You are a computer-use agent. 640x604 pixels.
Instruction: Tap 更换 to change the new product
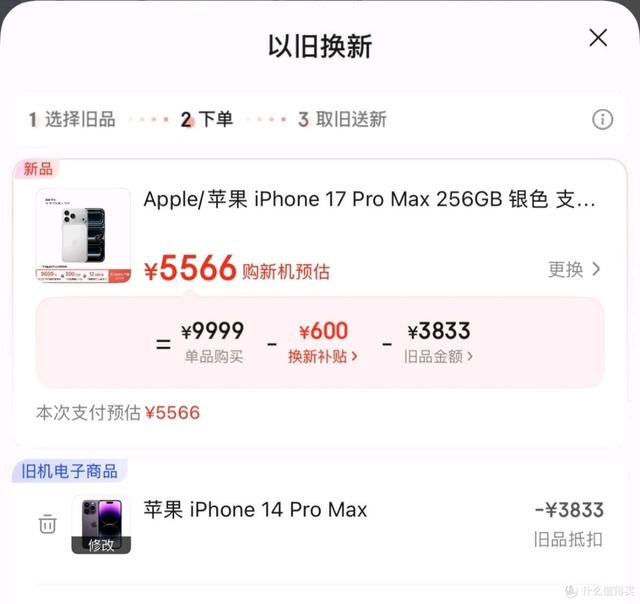574,269
